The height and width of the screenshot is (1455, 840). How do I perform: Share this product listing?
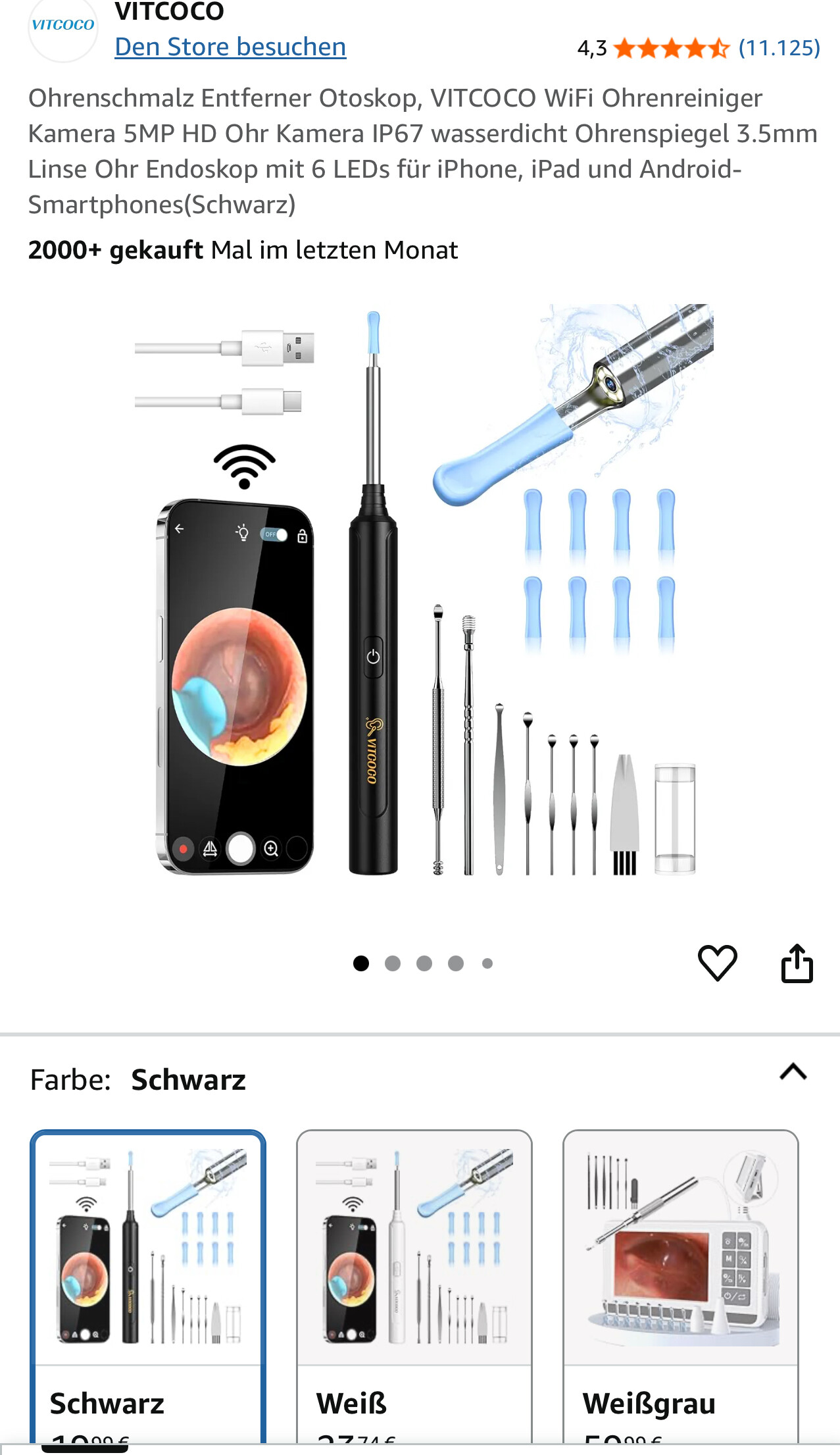tap(797, 963)
